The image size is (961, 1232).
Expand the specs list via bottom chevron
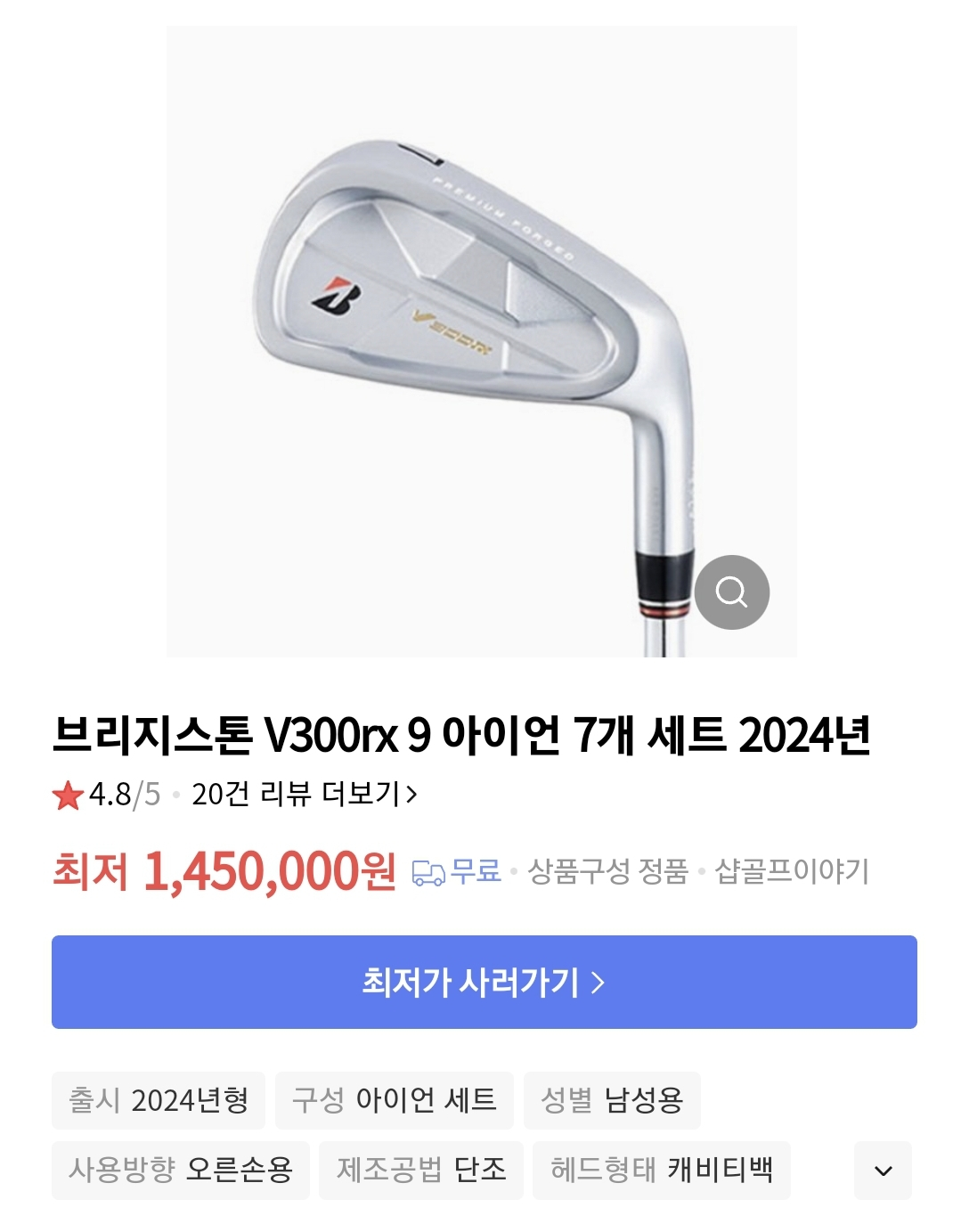pyautogui.click(x=881, y=1171)
